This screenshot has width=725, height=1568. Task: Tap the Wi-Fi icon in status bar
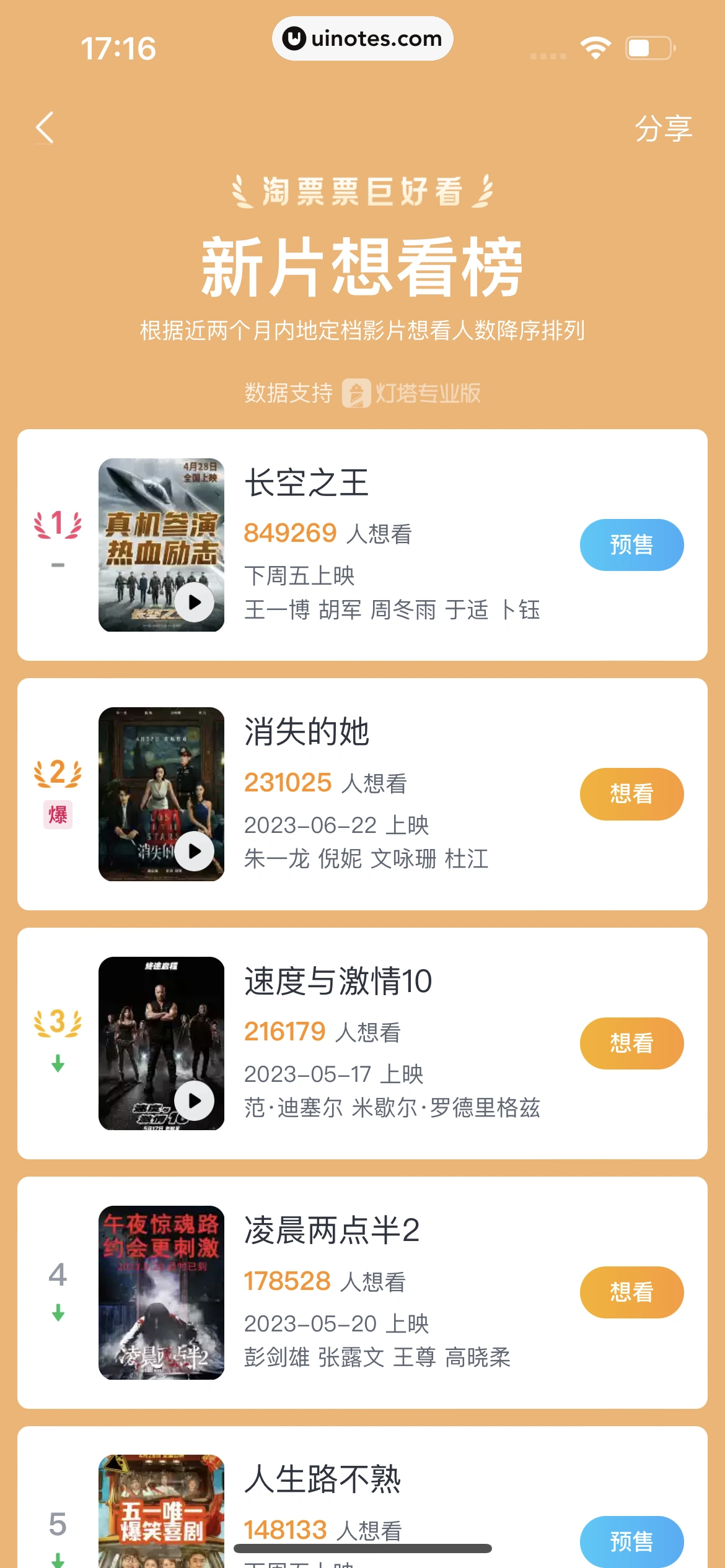[x=595, y=47]
